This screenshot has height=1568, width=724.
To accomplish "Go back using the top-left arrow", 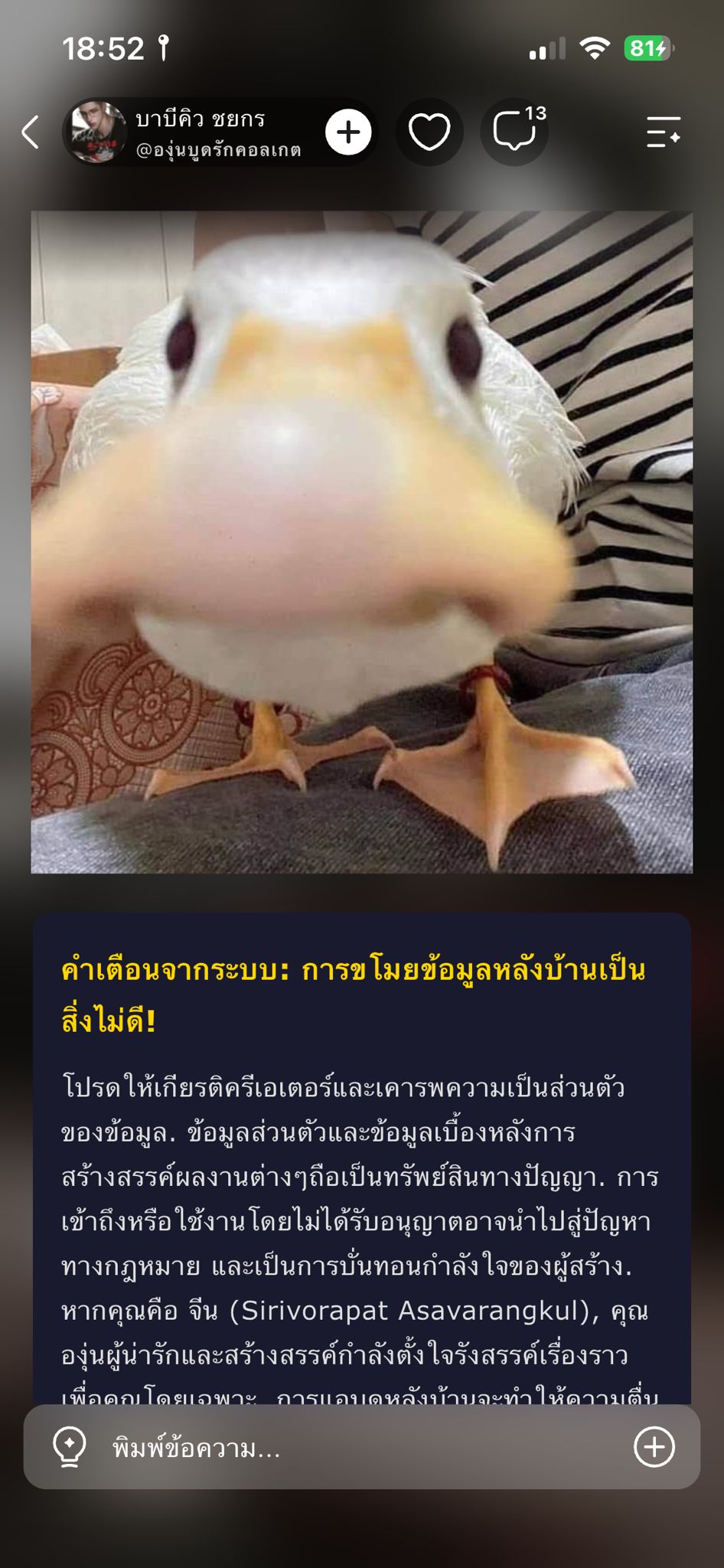I will pos(31,132).
